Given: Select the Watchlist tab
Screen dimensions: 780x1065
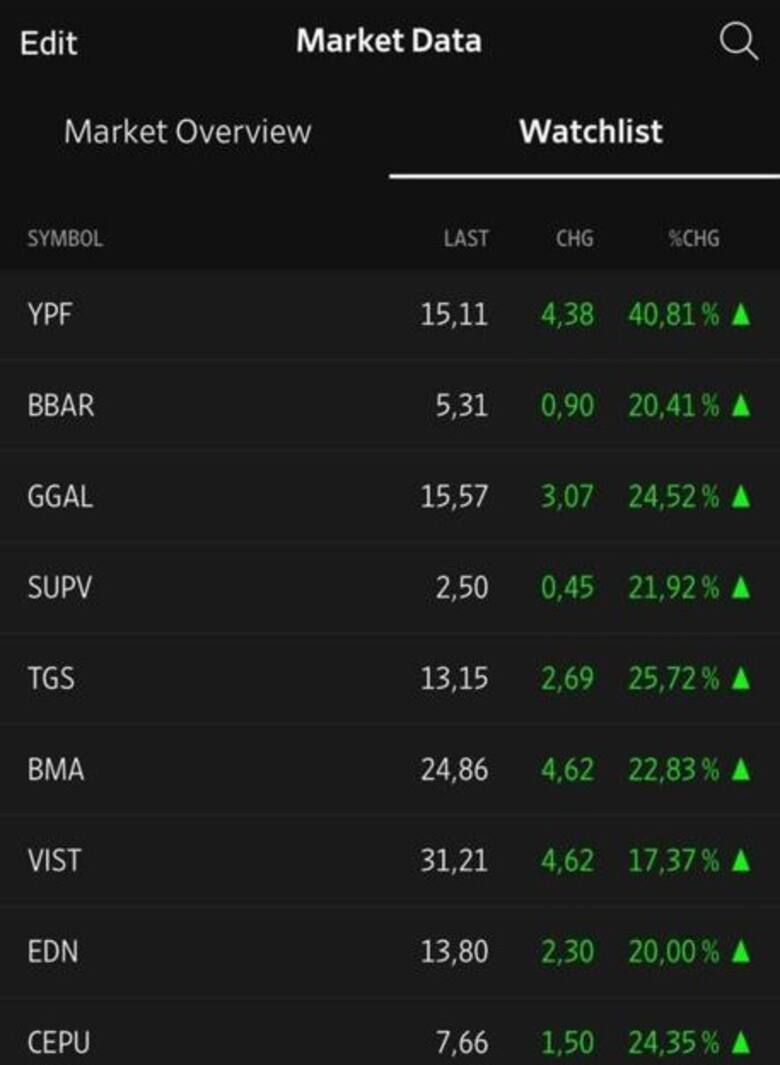Looking at the screenshot, I should (590, 131).
